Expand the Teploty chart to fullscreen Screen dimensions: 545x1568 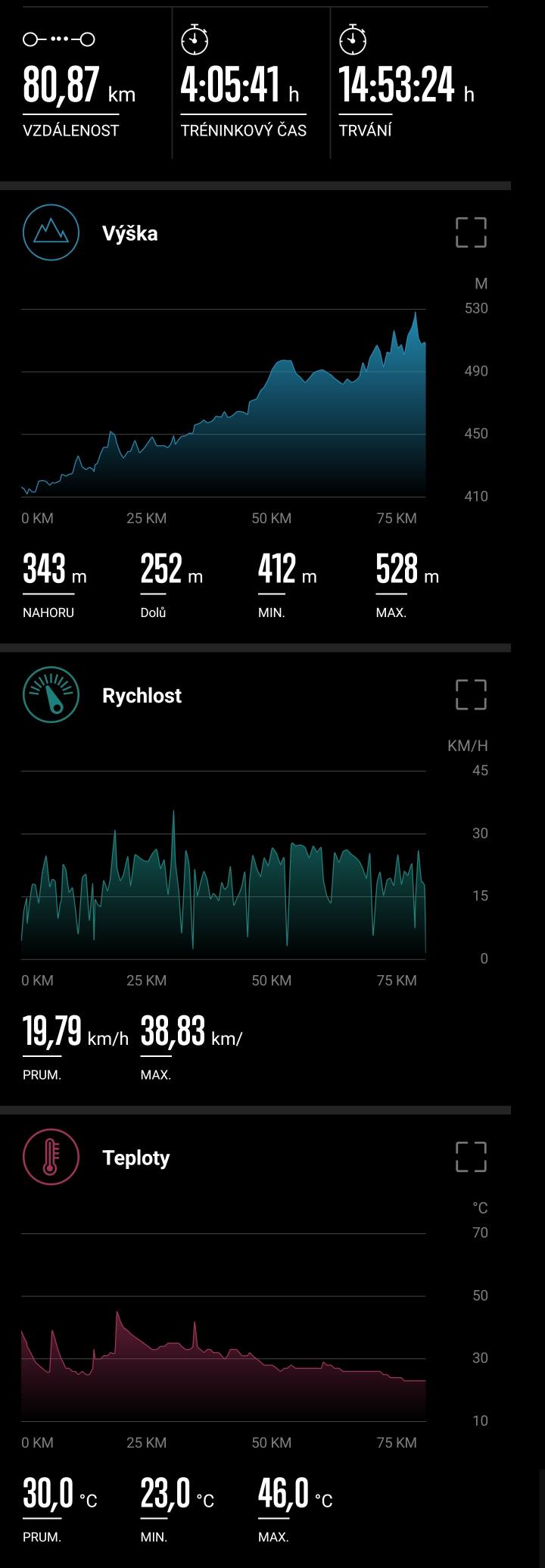tap(471, 1157)
